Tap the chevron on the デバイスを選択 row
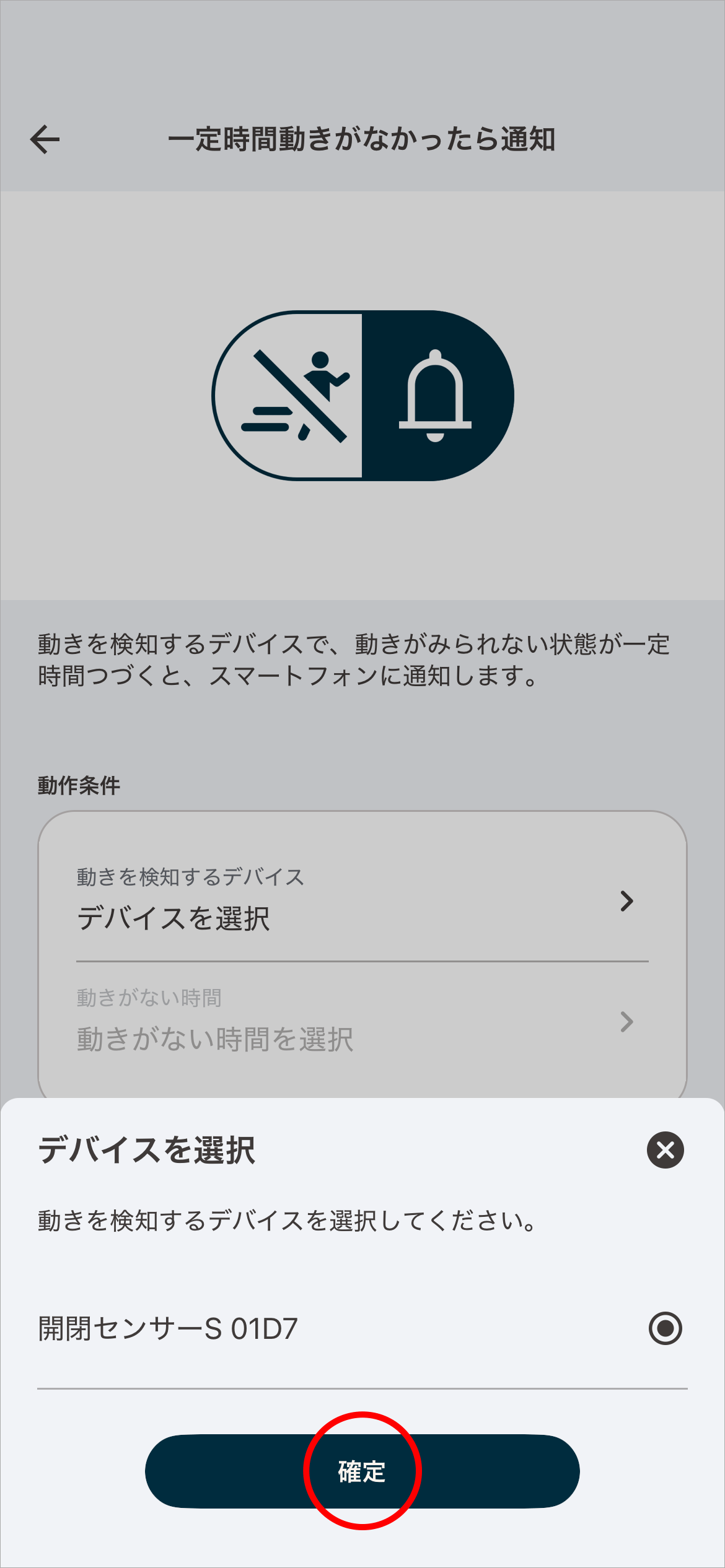This screenshot has width=725, height=1568. (627, 901)
